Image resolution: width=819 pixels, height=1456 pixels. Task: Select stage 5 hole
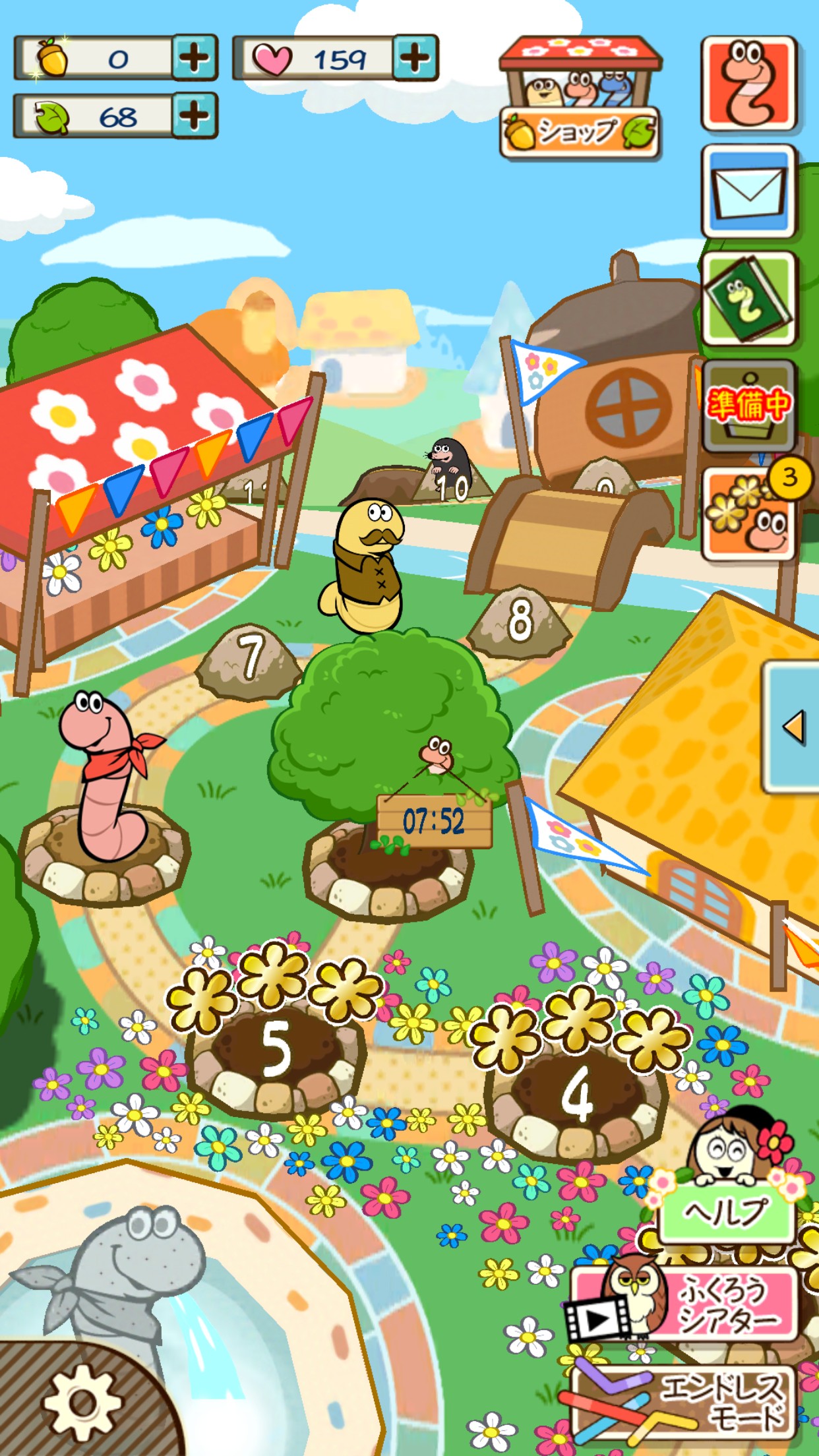[275, 1050]
